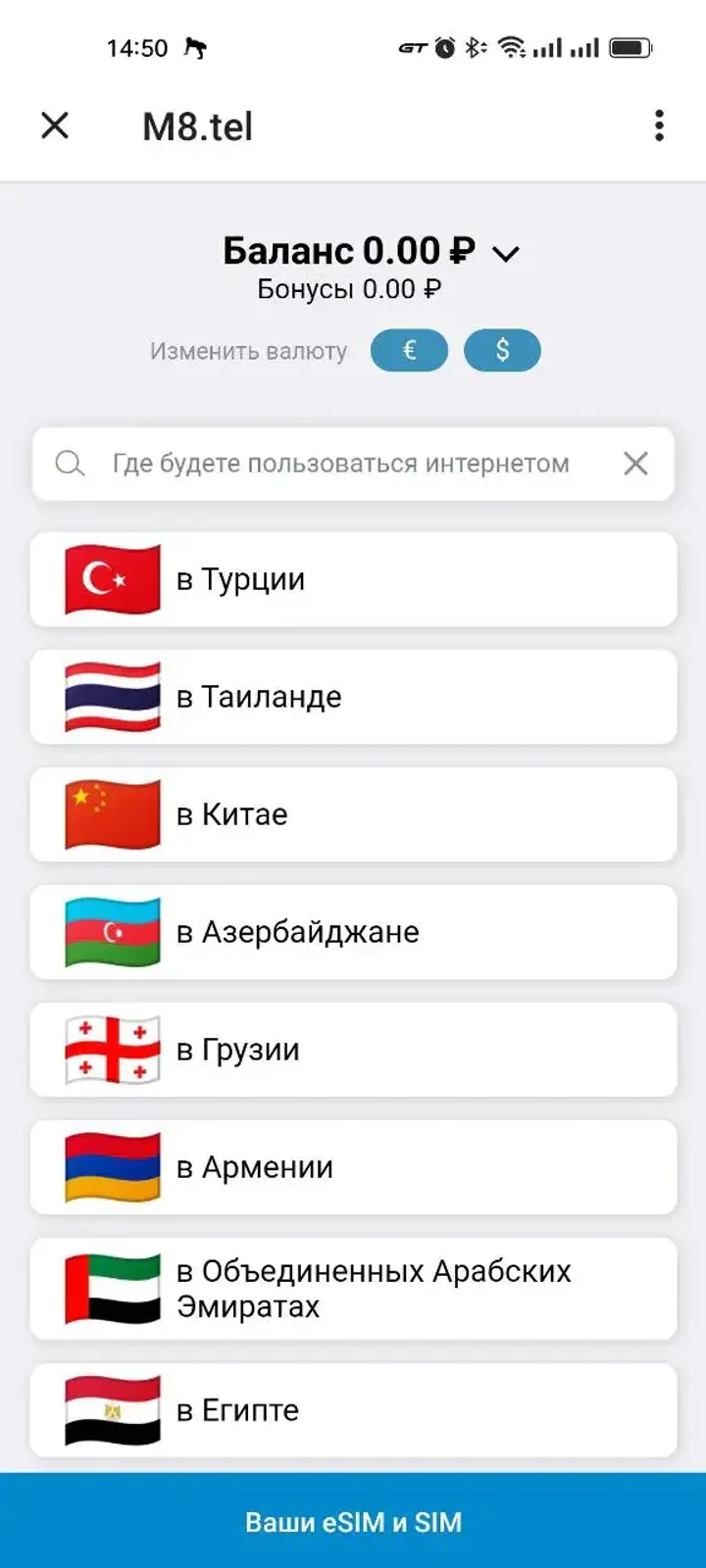Select the Turkey flag icon

111,578
